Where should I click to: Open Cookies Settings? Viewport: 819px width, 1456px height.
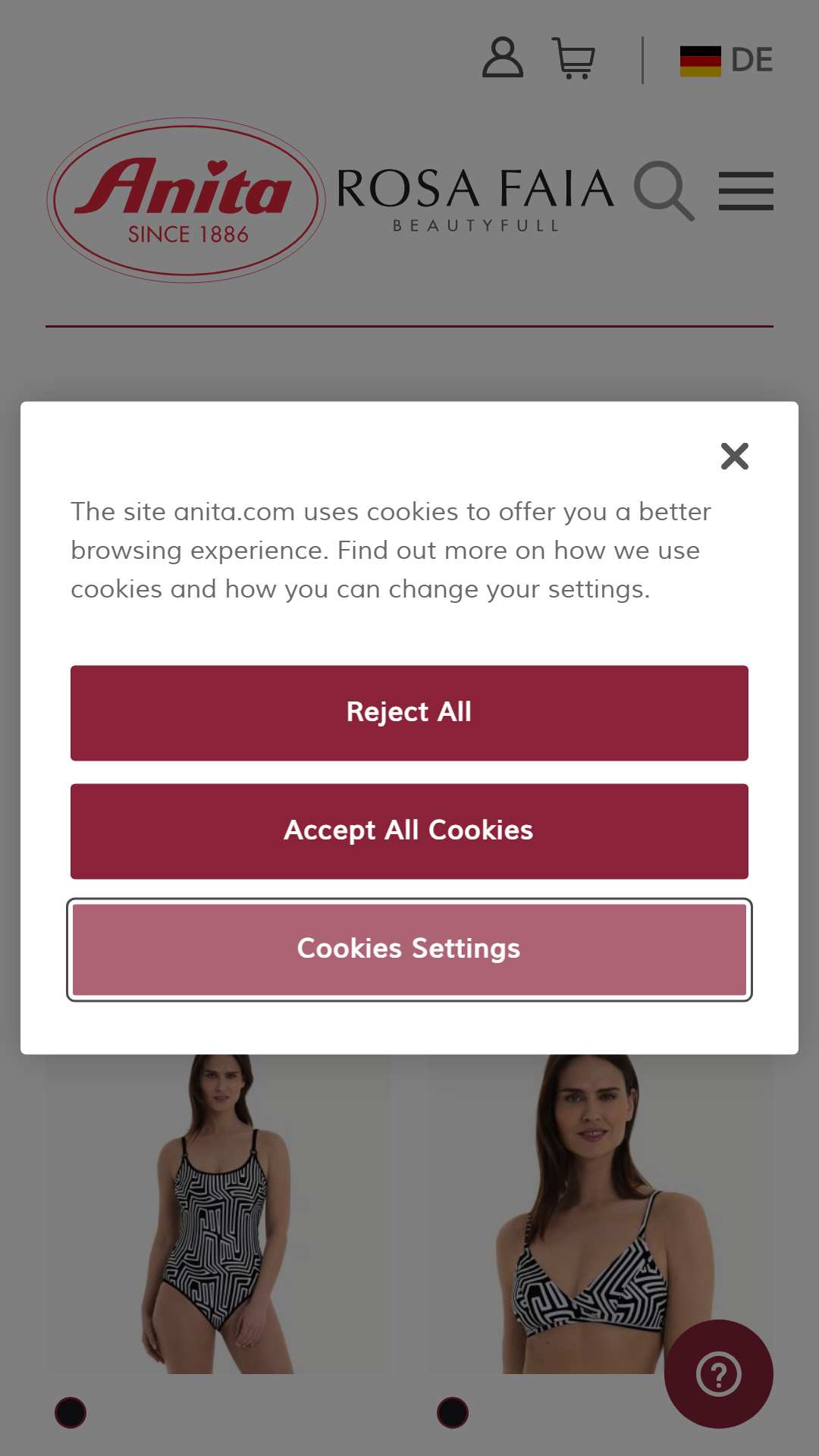pyautogui.click(x=409, y=949)
